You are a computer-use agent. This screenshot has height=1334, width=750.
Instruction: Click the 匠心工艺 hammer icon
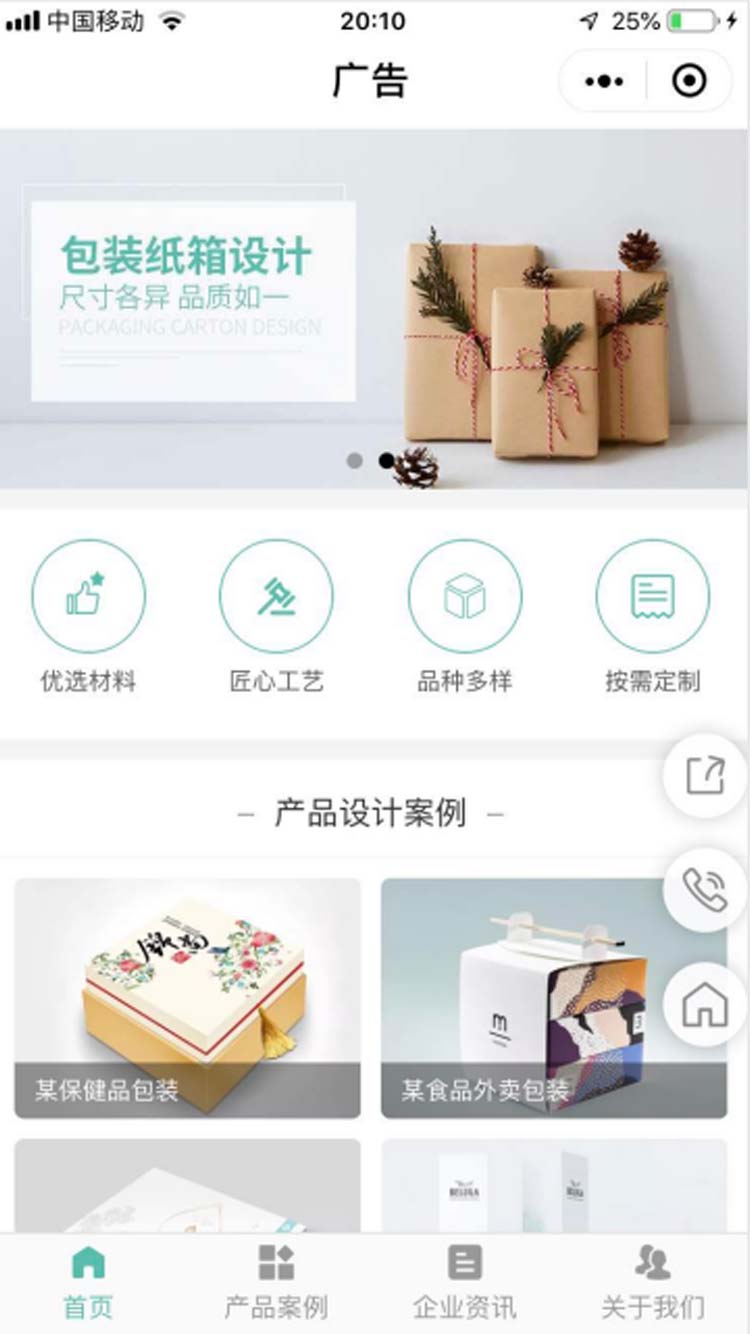277,595
